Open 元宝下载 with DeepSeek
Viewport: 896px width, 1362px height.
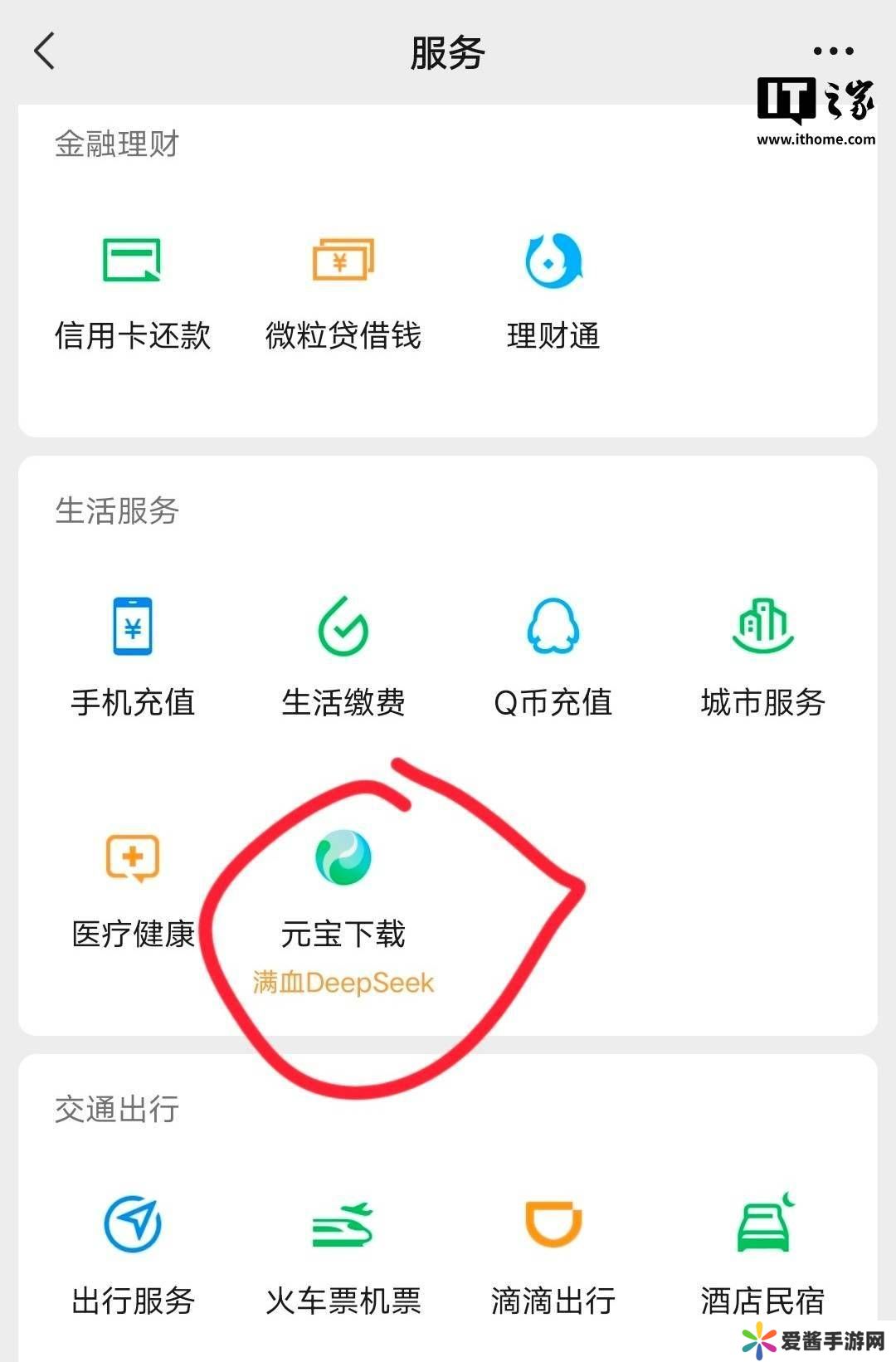pos(343,896)
